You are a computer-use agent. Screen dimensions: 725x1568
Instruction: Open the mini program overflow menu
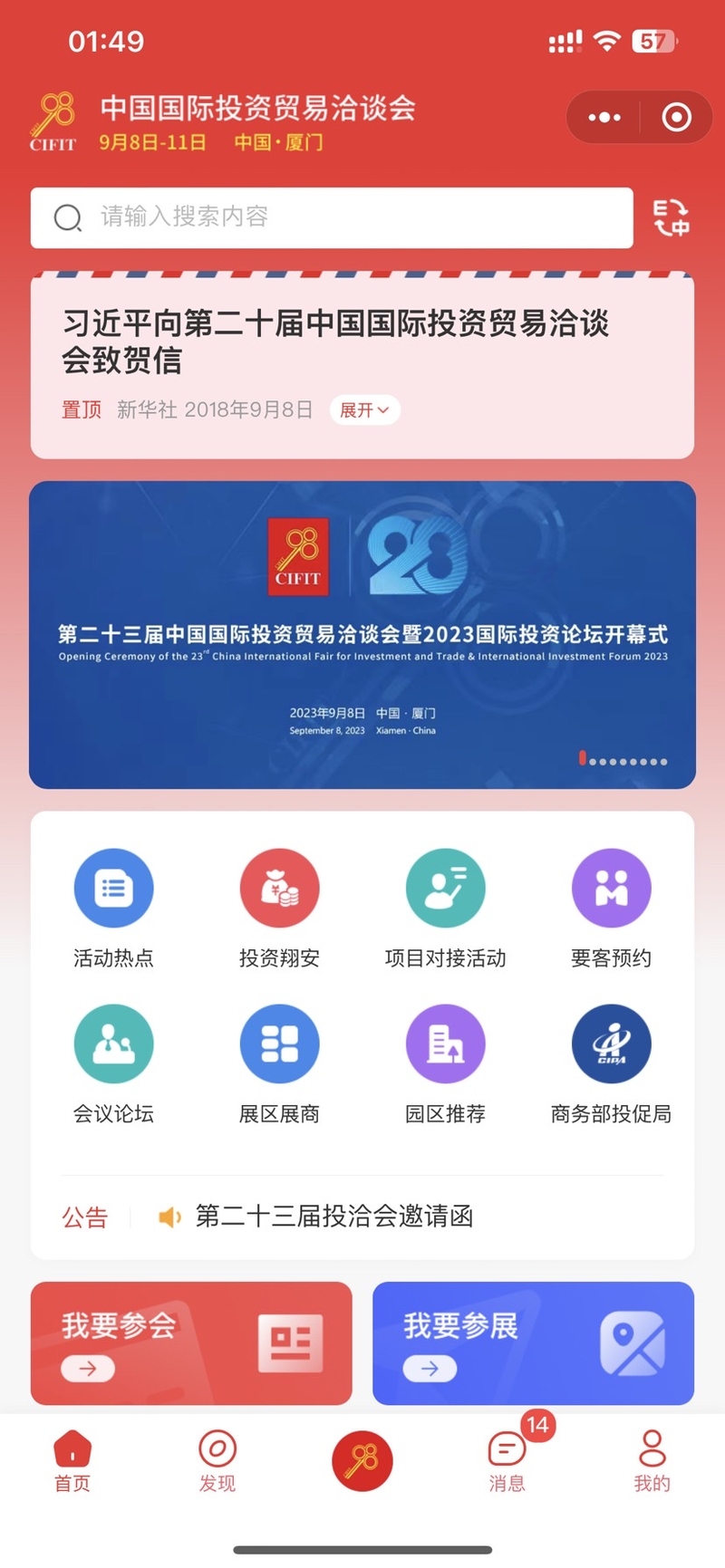click(x=604, y=118)
